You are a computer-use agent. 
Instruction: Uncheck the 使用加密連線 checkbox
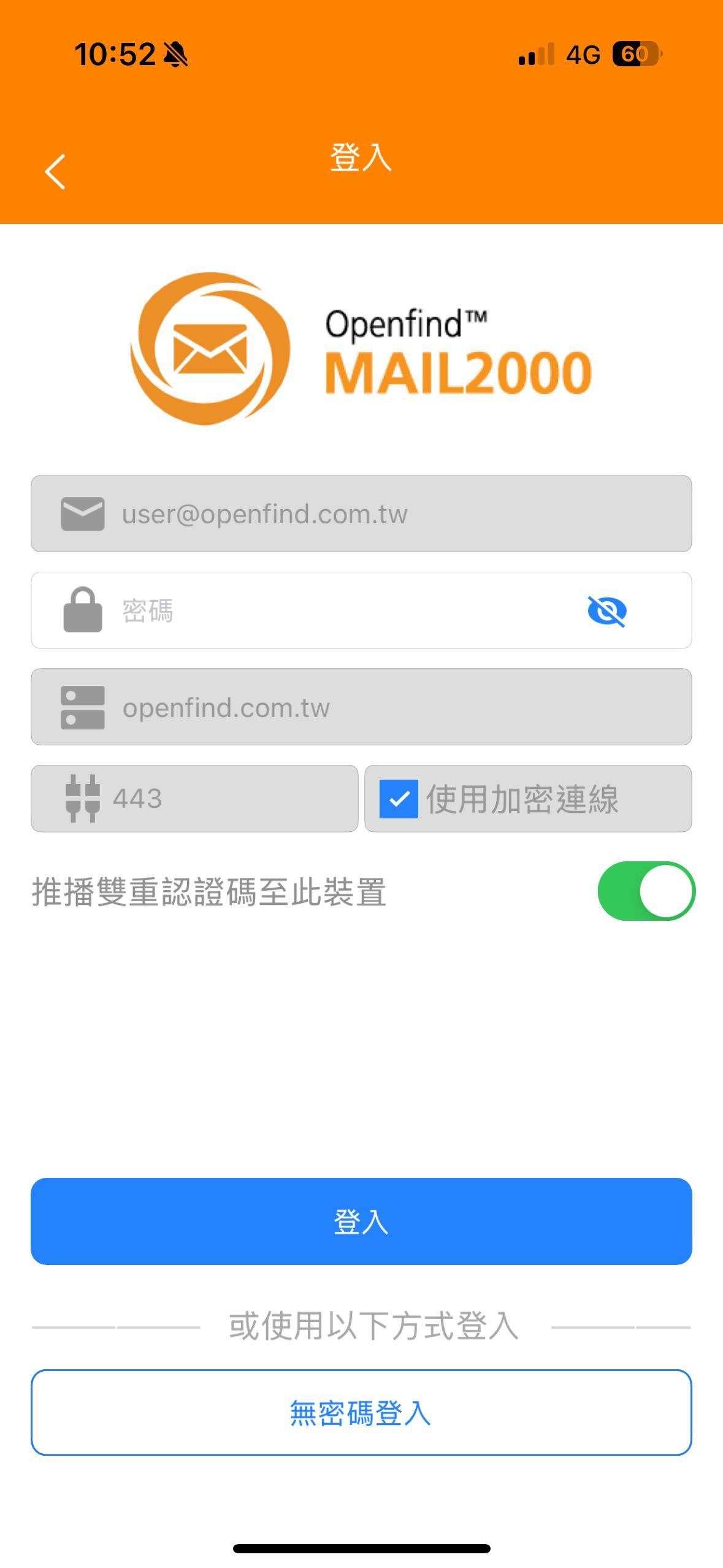(401, 797)
